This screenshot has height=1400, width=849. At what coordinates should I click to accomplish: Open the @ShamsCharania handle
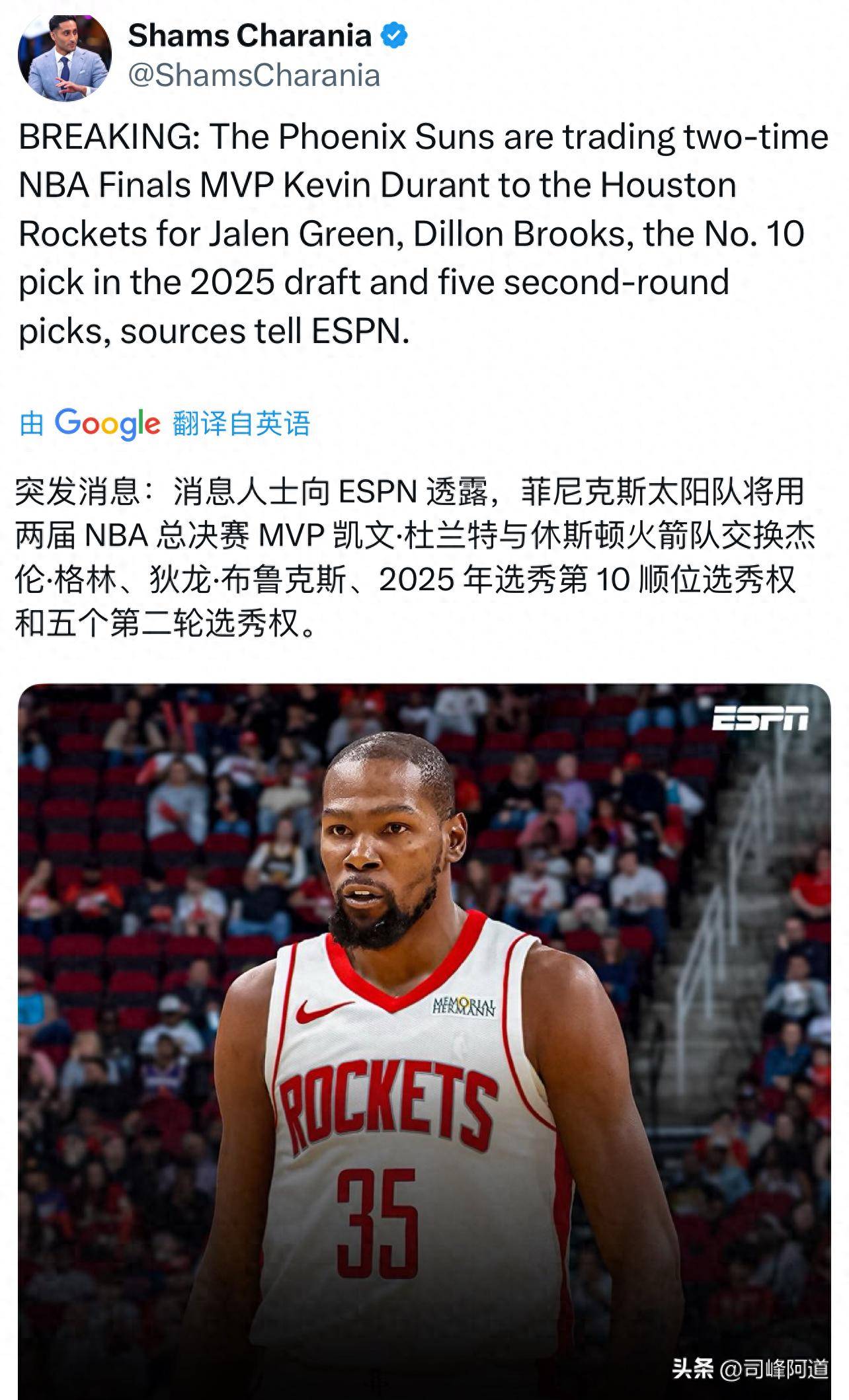[254, 75]
